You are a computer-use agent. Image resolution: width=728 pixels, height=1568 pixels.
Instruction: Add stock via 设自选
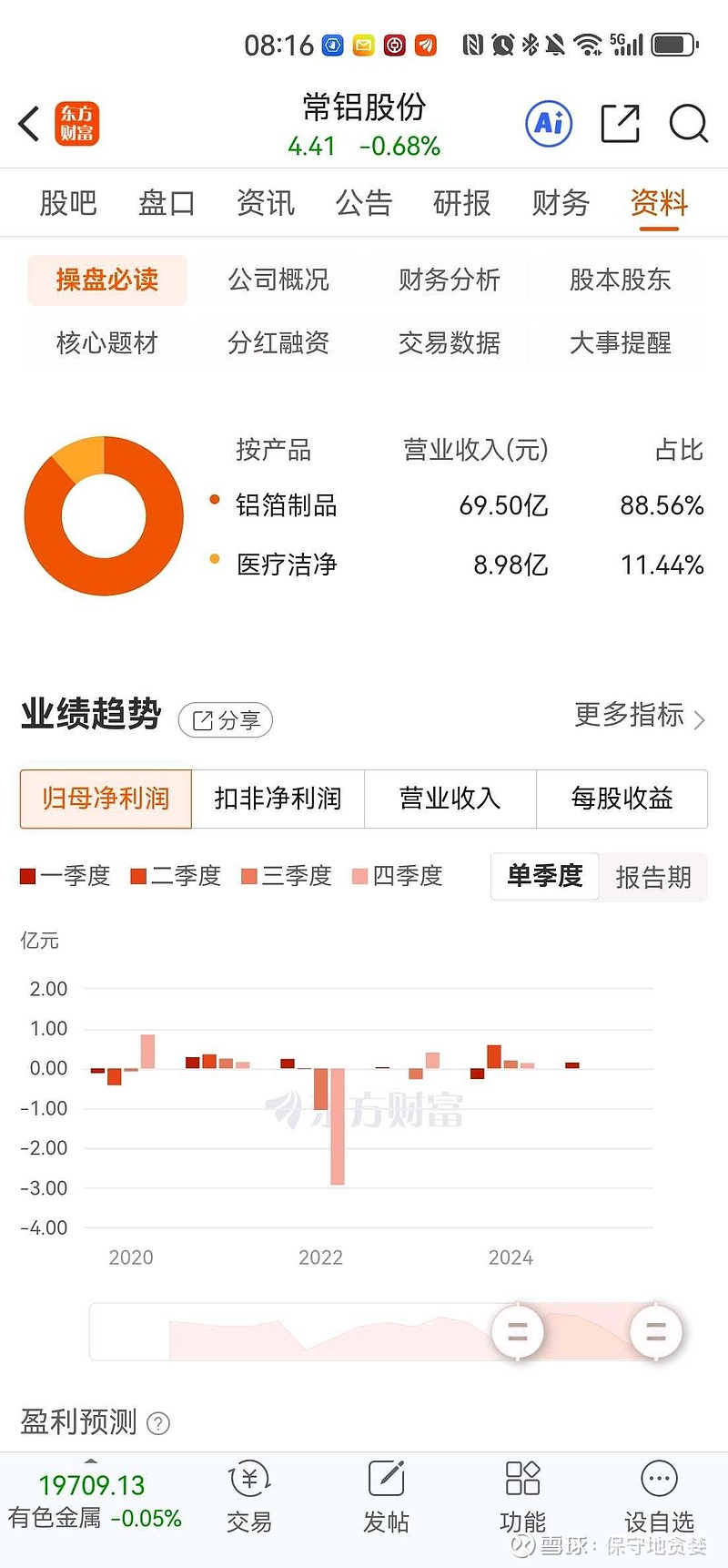(x=659, y=1498)
